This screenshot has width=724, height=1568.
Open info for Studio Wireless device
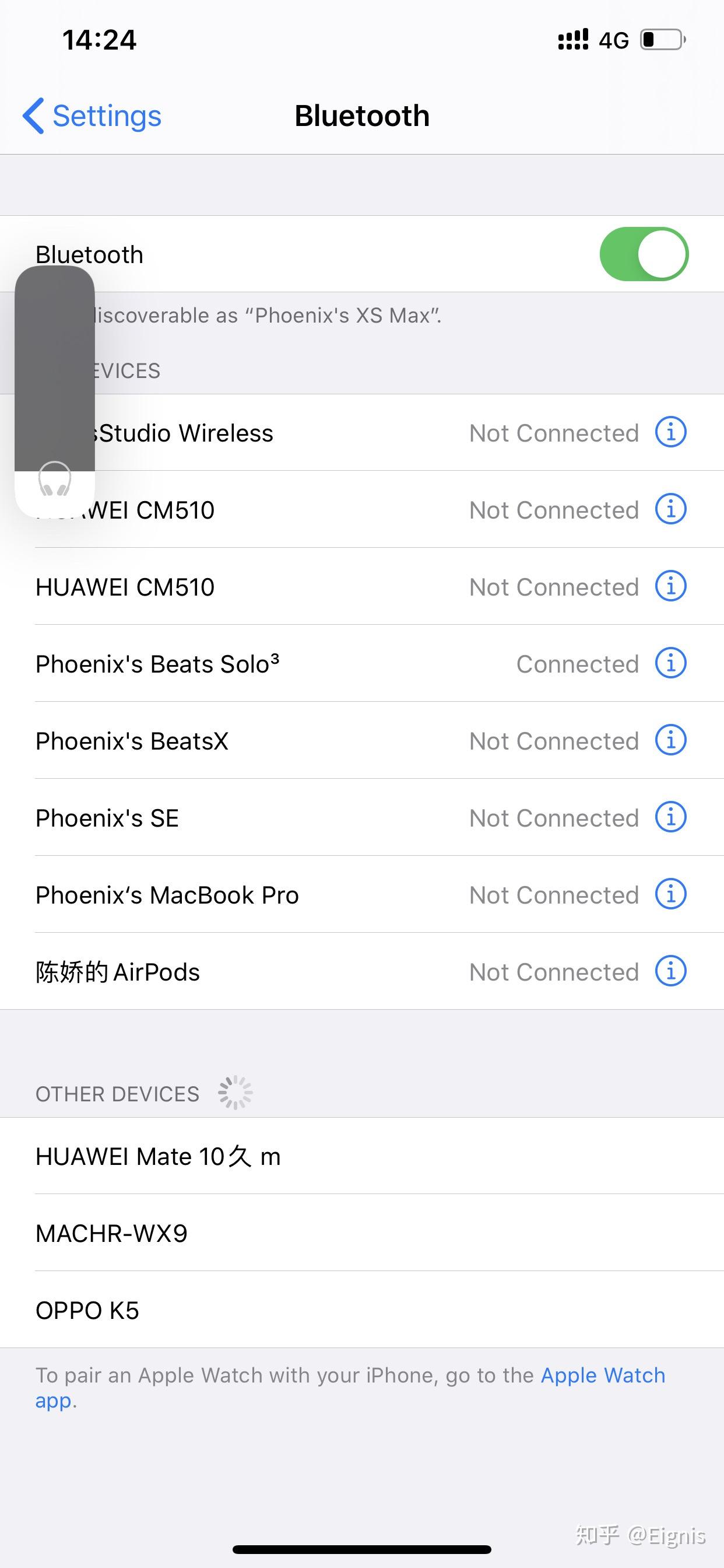click(x=670, y=432)
